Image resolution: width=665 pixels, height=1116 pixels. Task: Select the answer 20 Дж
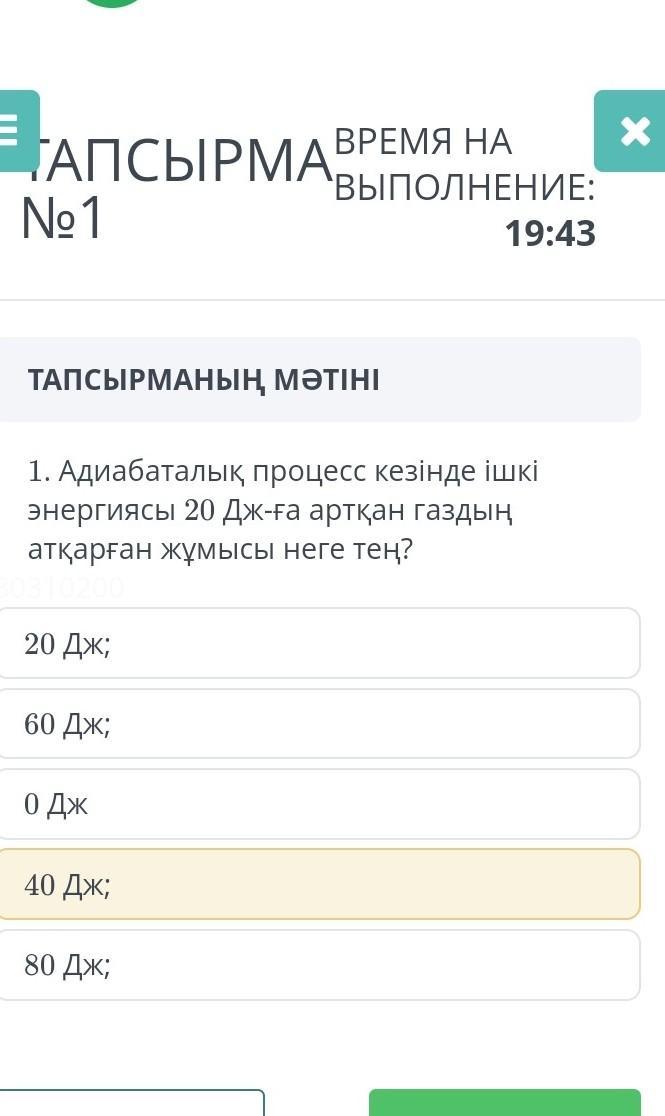318,644
